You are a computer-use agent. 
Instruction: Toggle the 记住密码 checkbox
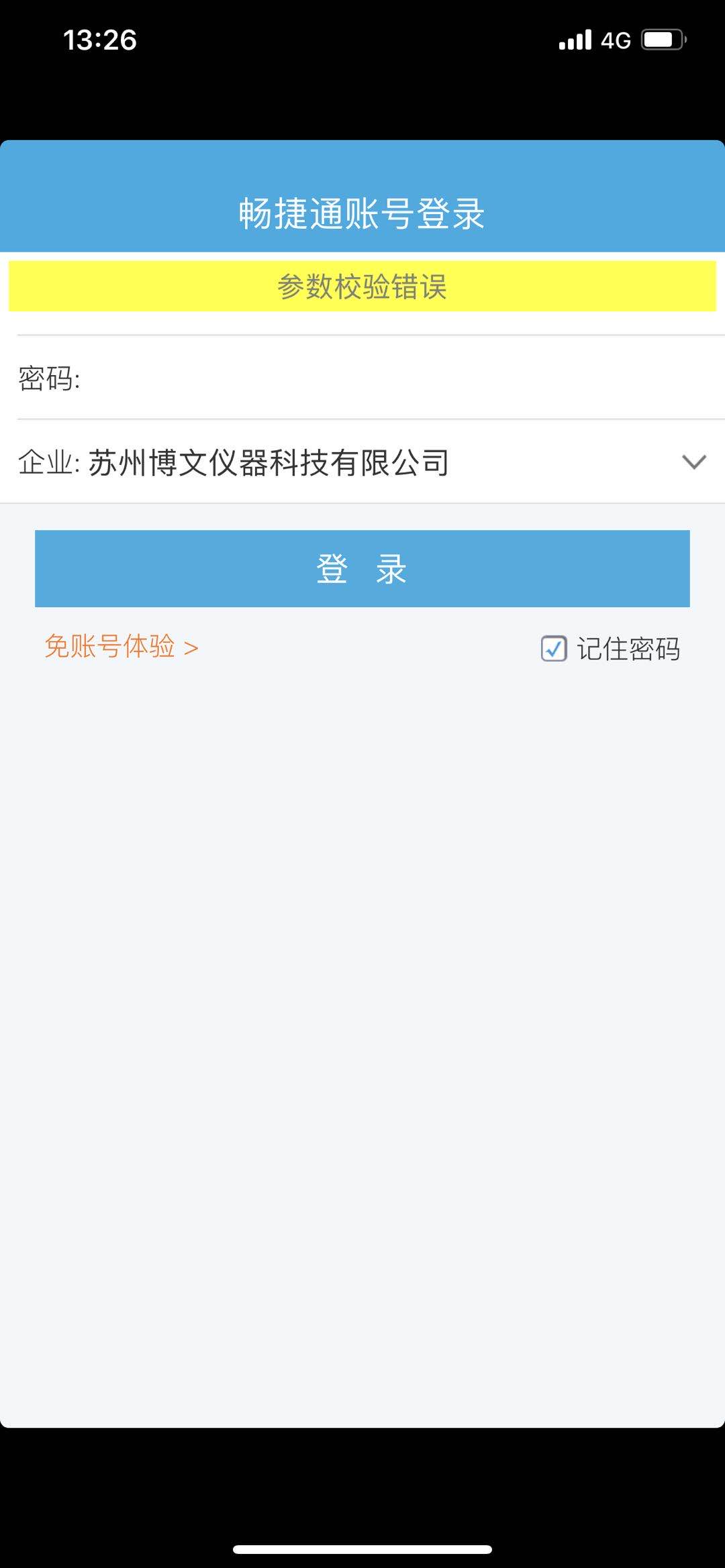coord(554,649)
